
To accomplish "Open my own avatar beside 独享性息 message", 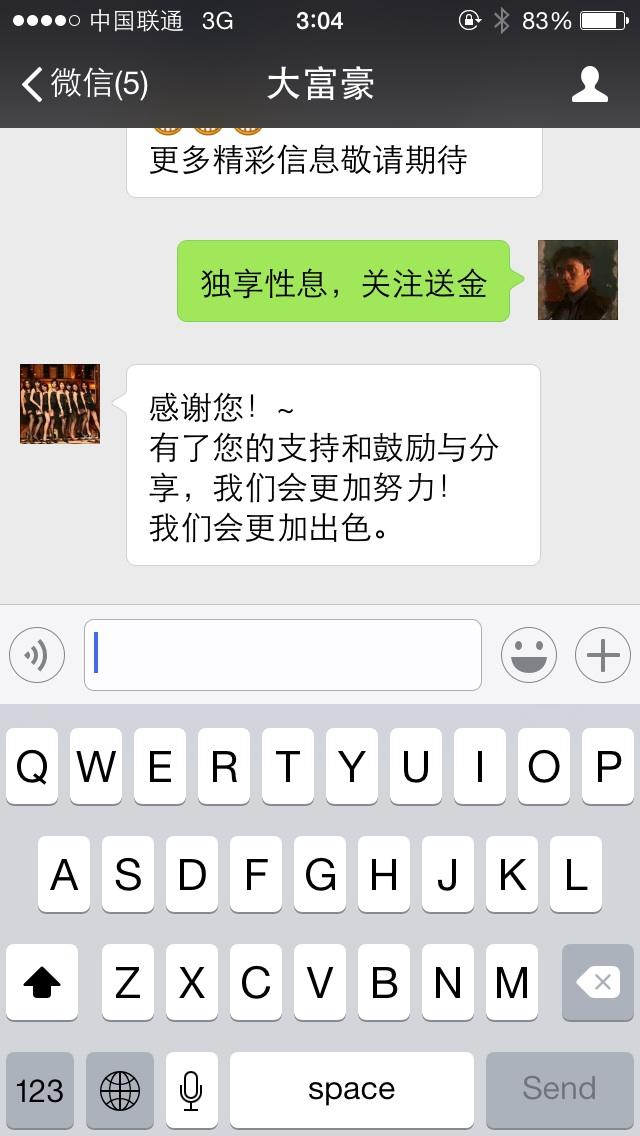I will click(578, 280).
